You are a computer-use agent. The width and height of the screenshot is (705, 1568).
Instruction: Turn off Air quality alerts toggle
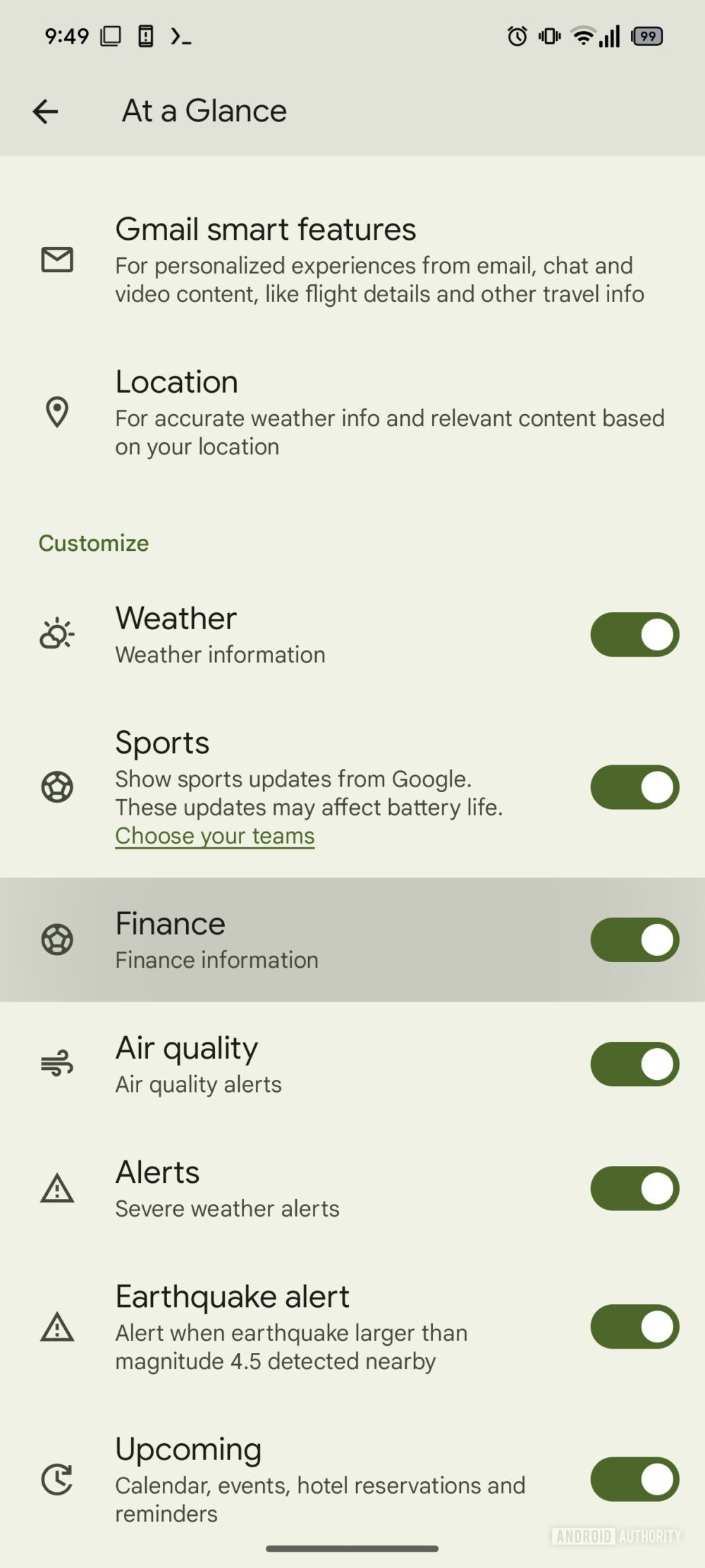634,1063
